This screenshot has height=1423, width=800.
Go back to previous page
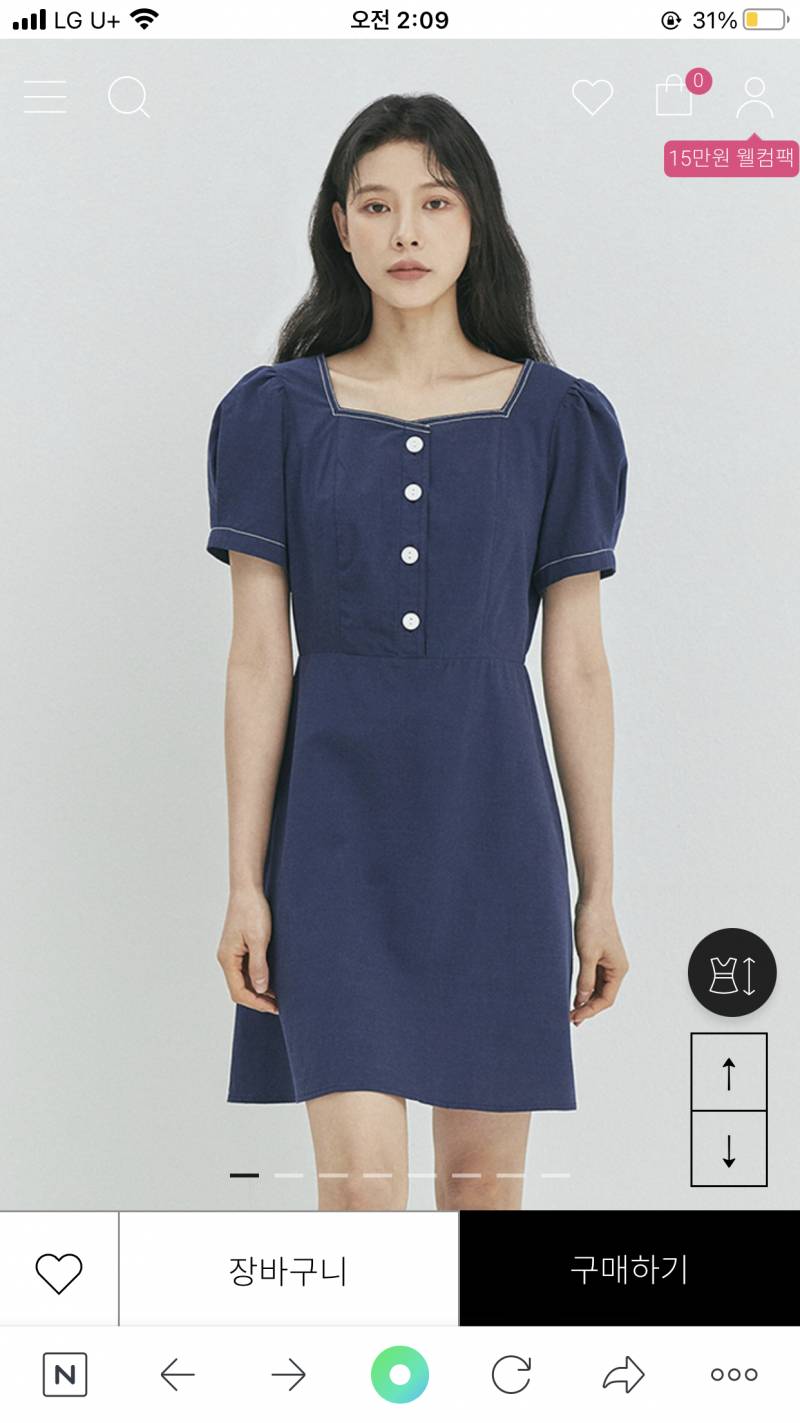tap(177, 1375)
